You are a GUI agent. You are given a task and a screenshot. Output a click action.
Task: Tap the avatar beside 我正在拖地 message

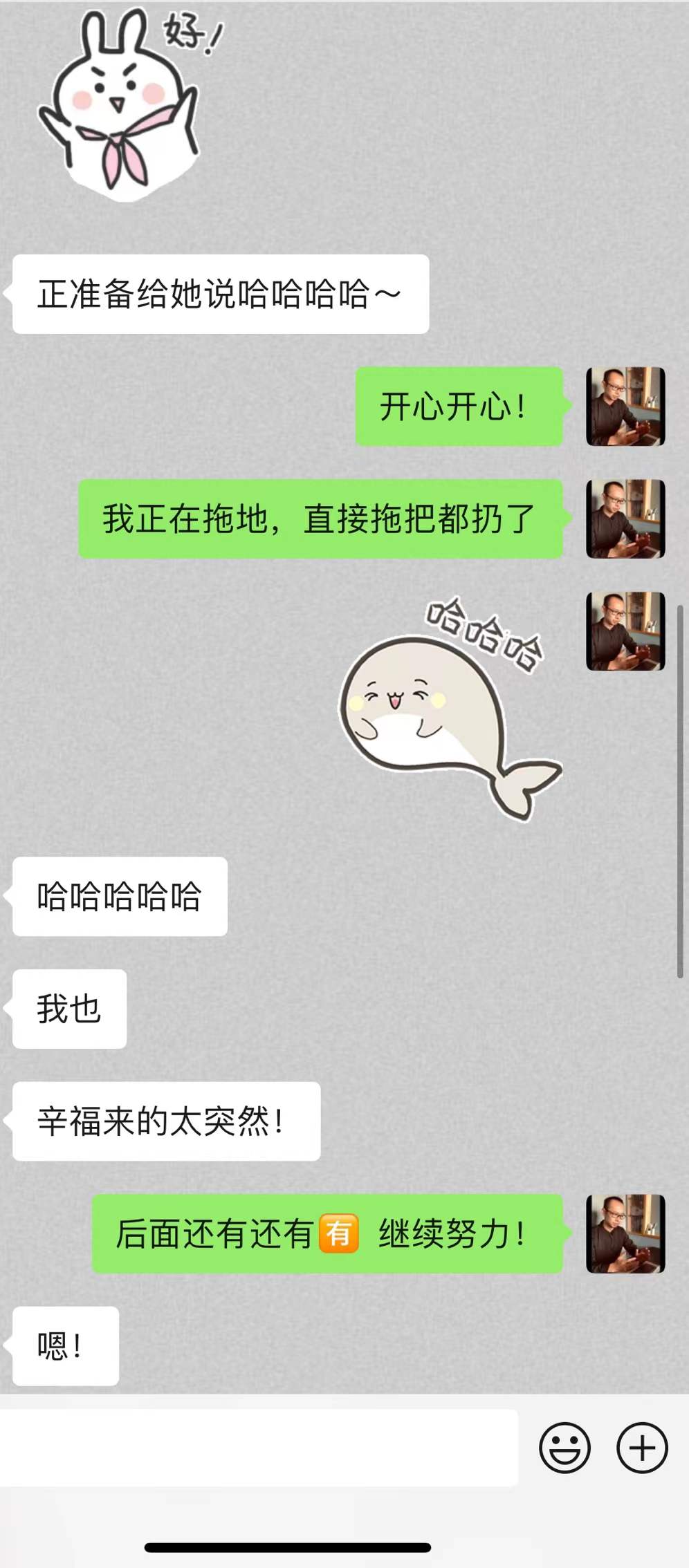pyautogui.click(x=625, y=519)
